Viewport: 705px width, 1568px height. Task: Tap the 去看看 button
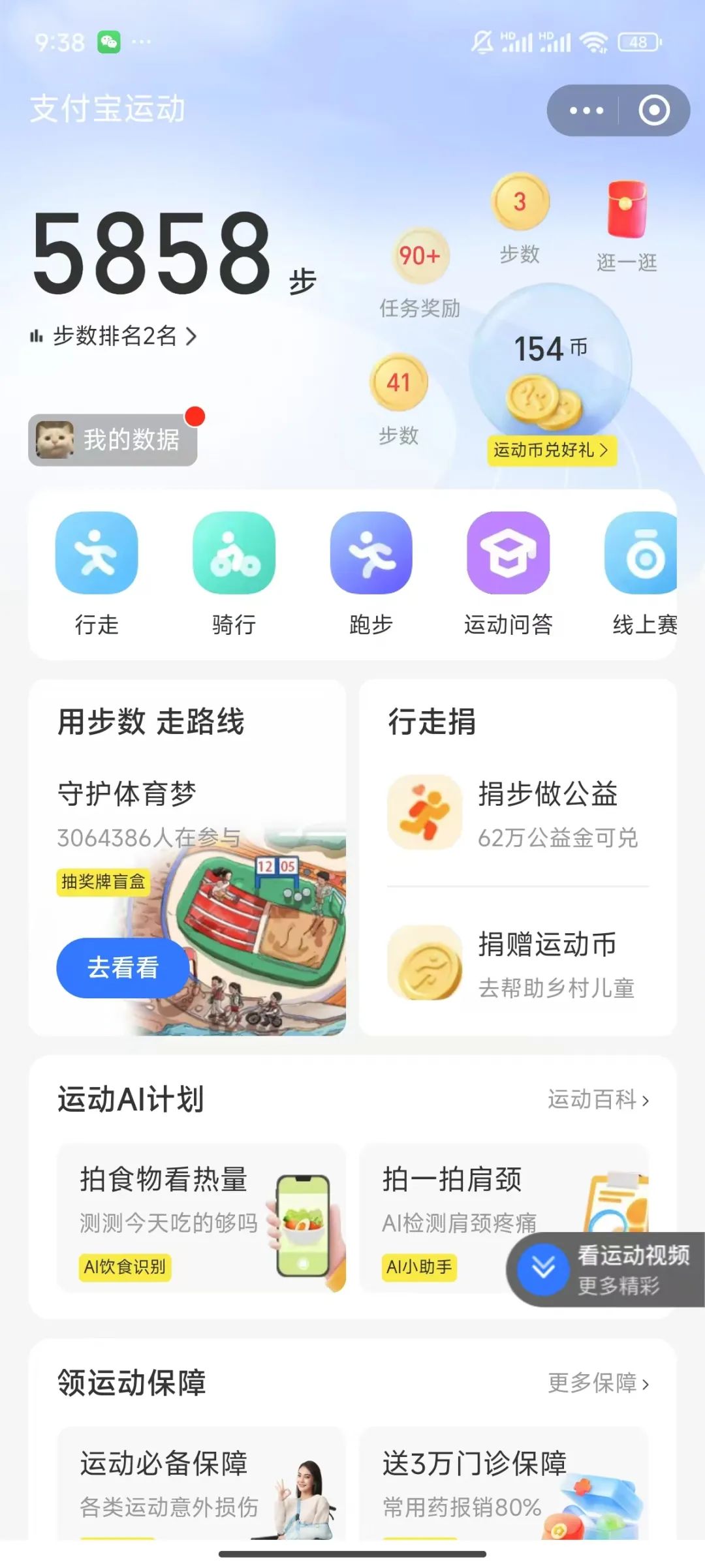pyautogui.click(x=123, y=968)
